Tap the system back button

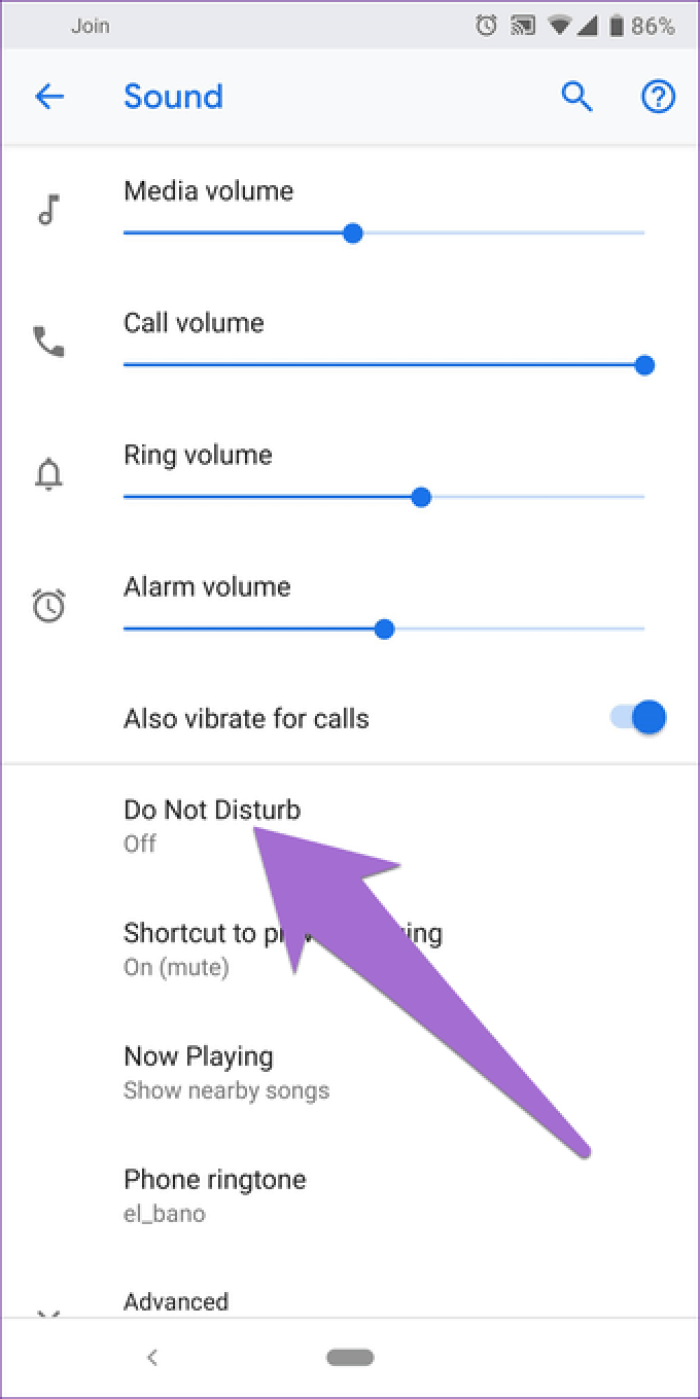(152, 1357)
